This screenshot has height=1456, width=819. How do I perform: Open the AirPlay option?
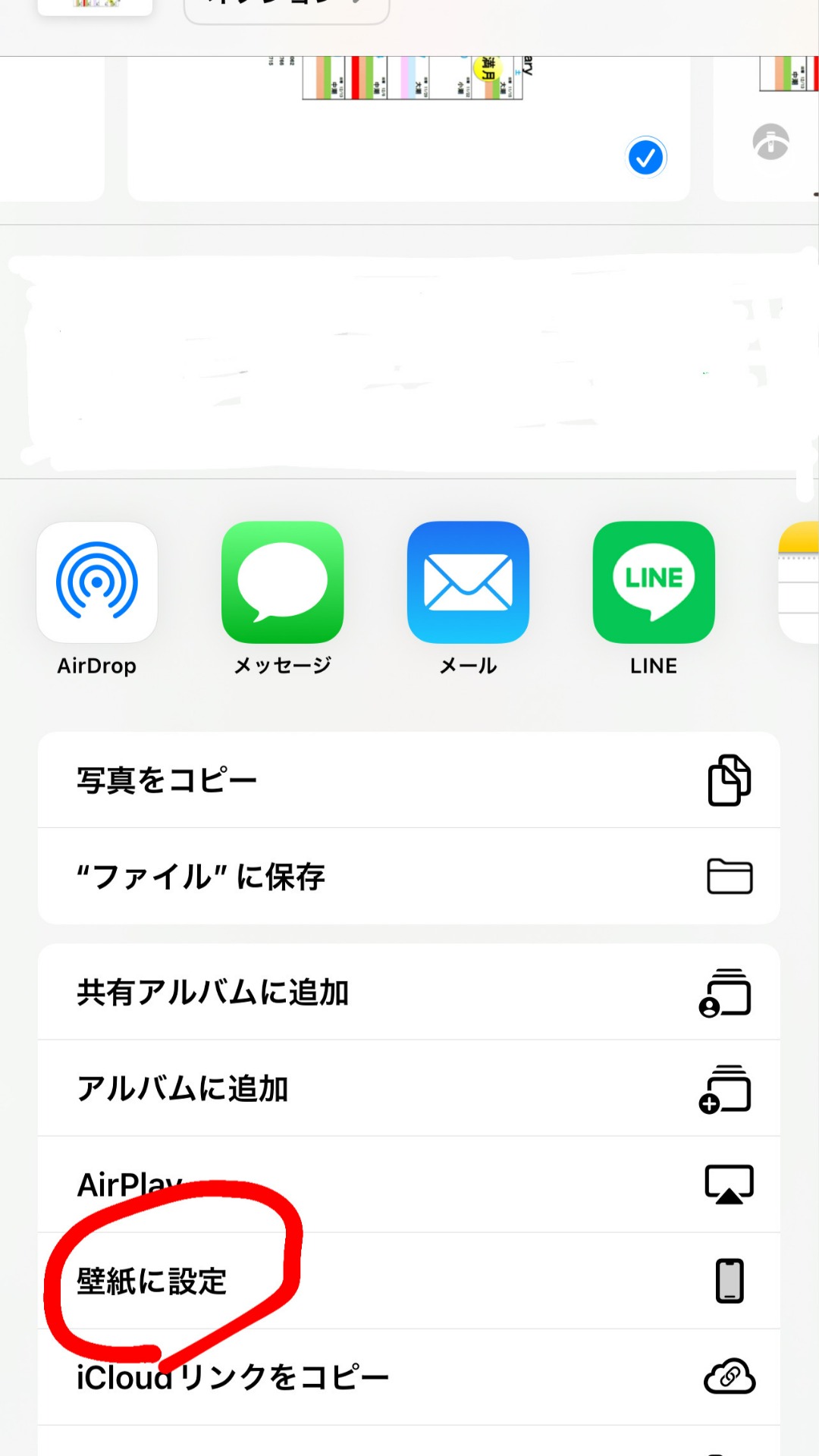pos(409,1185)
